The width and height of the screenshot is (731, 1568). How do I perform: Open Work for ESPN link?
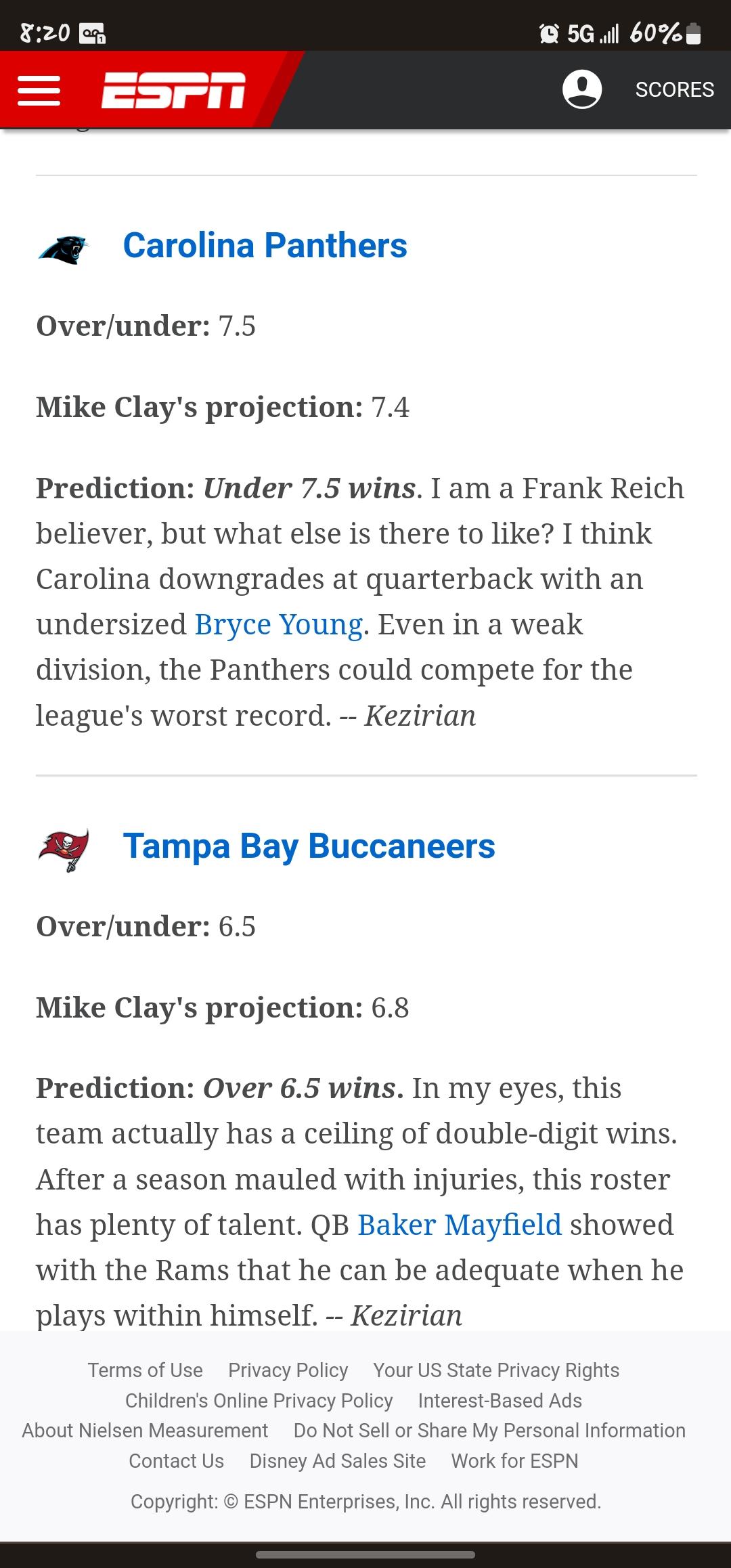pos(514,1461)
